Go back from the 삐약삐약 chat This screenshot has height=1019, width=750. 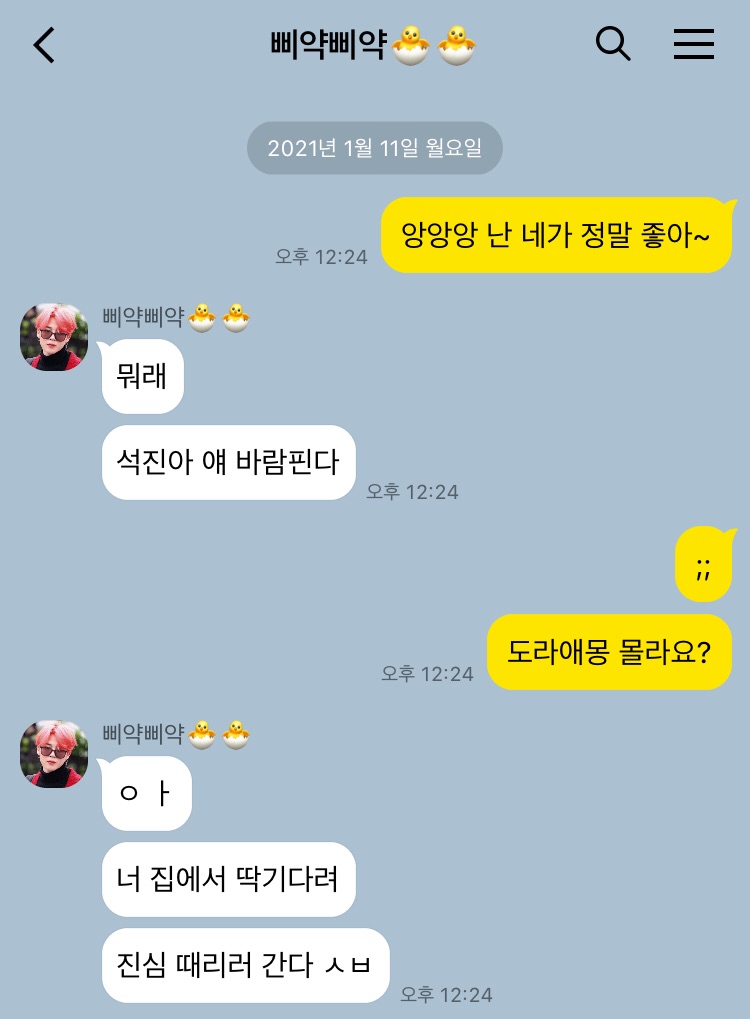point(44,45)
